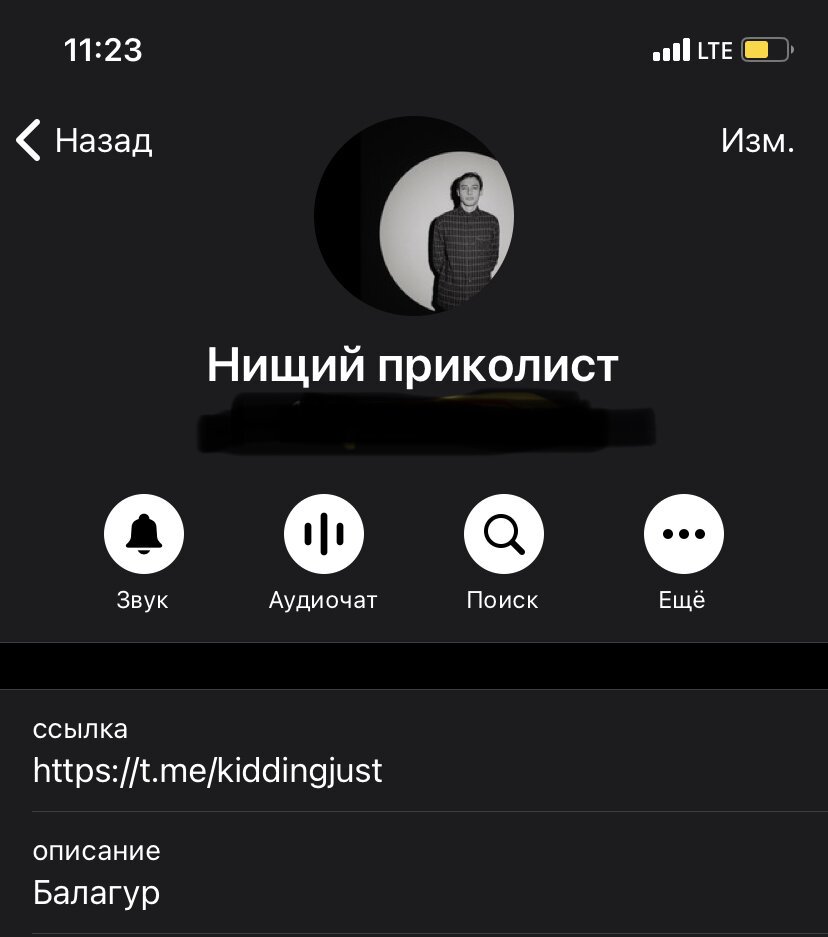Open Поиск to search the channel
The width and height of the screenshot is (828, 937).
[503, 534]
